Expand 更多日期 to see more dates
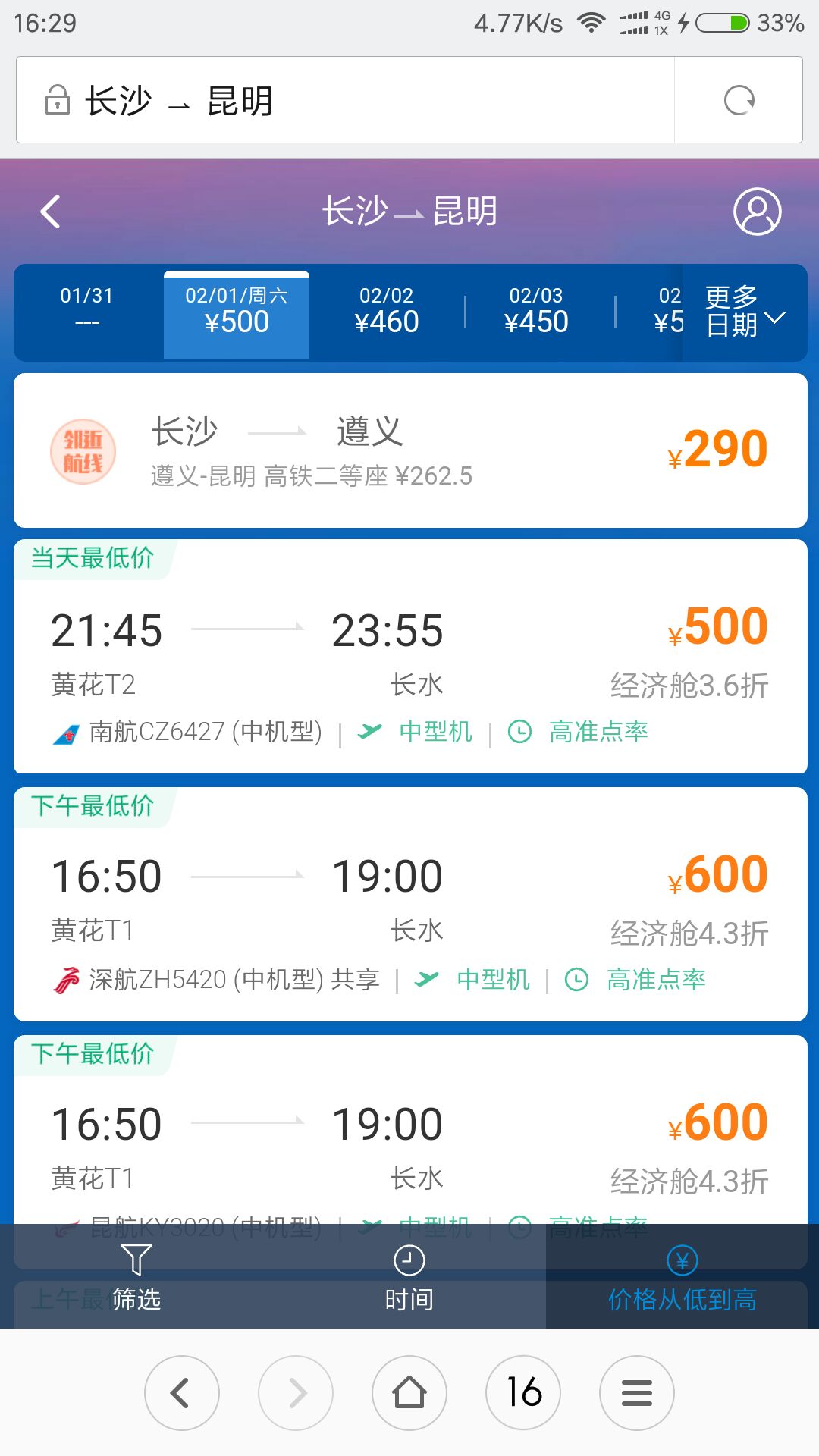Viewport: 819px width, 1456px height. 745,311
